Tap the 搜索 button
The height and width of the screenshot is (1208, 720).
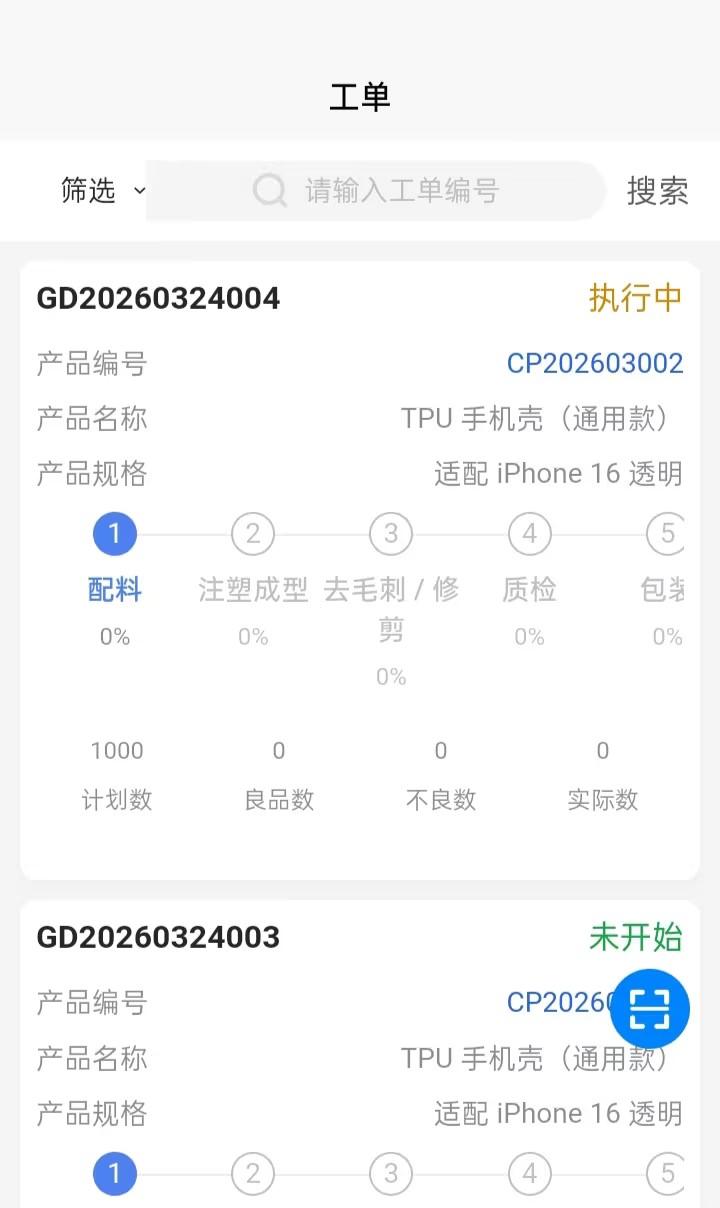pos(657,191)
